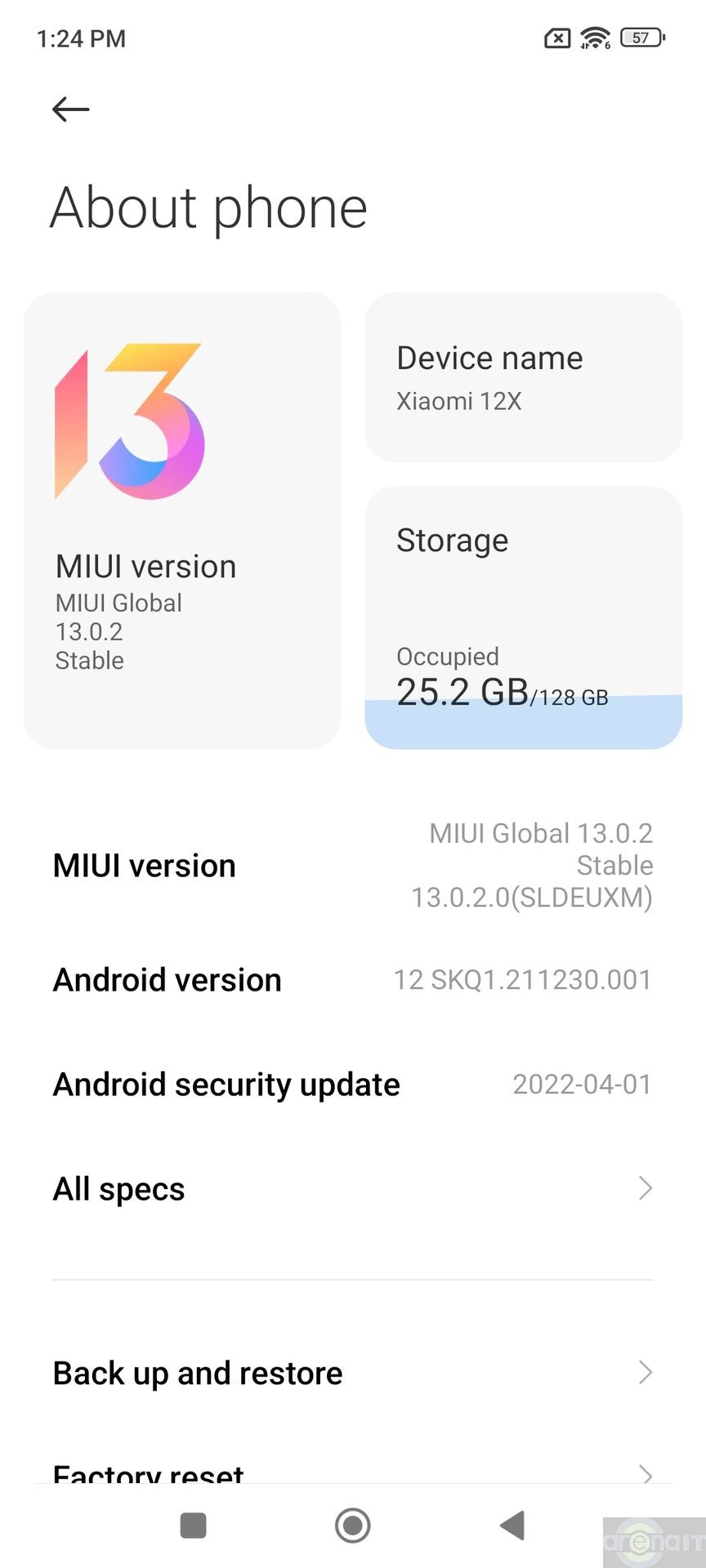Image resolution: width=706 pixels, height=1568 pixels.
Task: Open the MIUI version card with the logo
Action: [182, 520]
